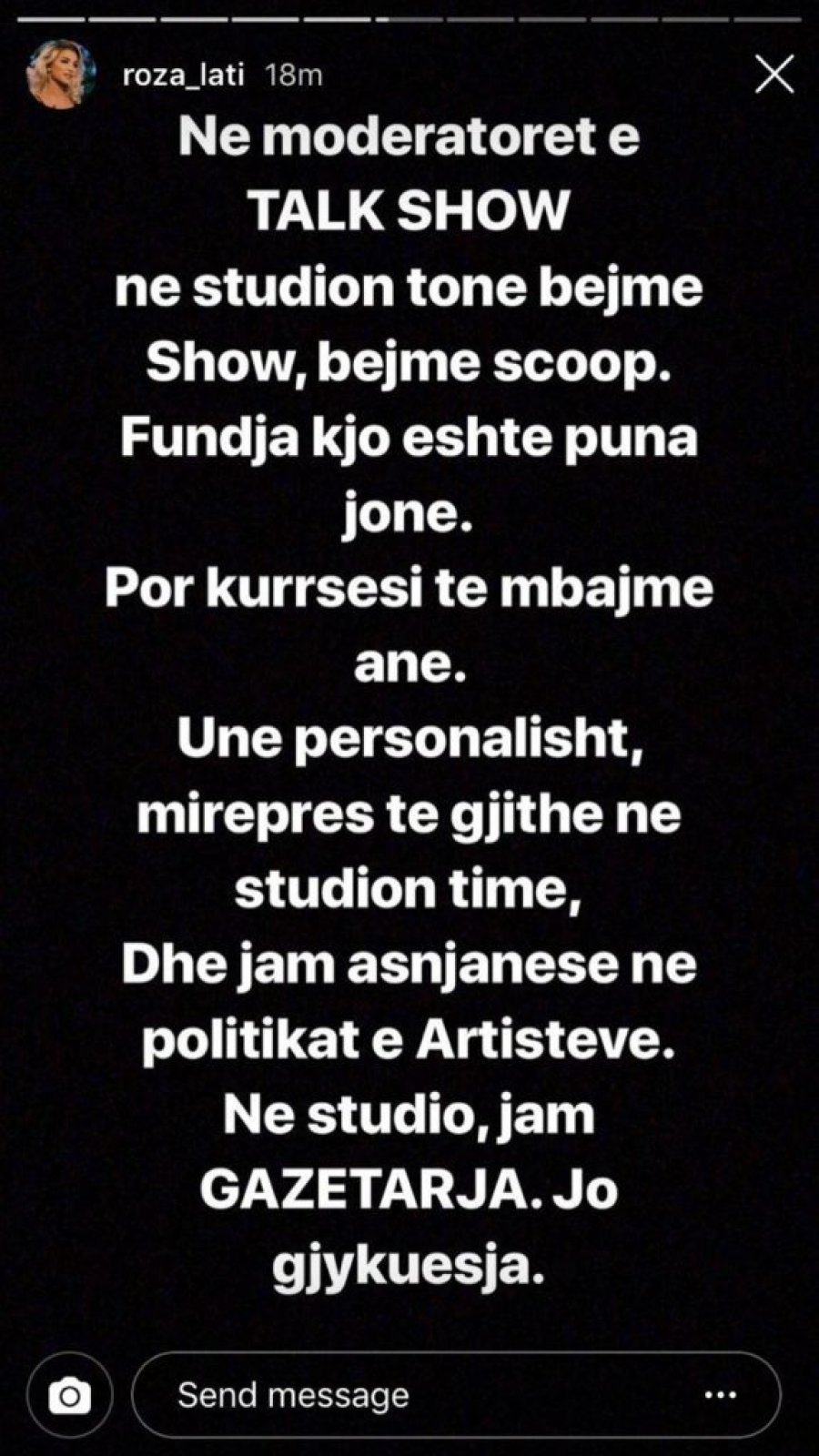Open the roza_lati username

[x=183, y=75]
